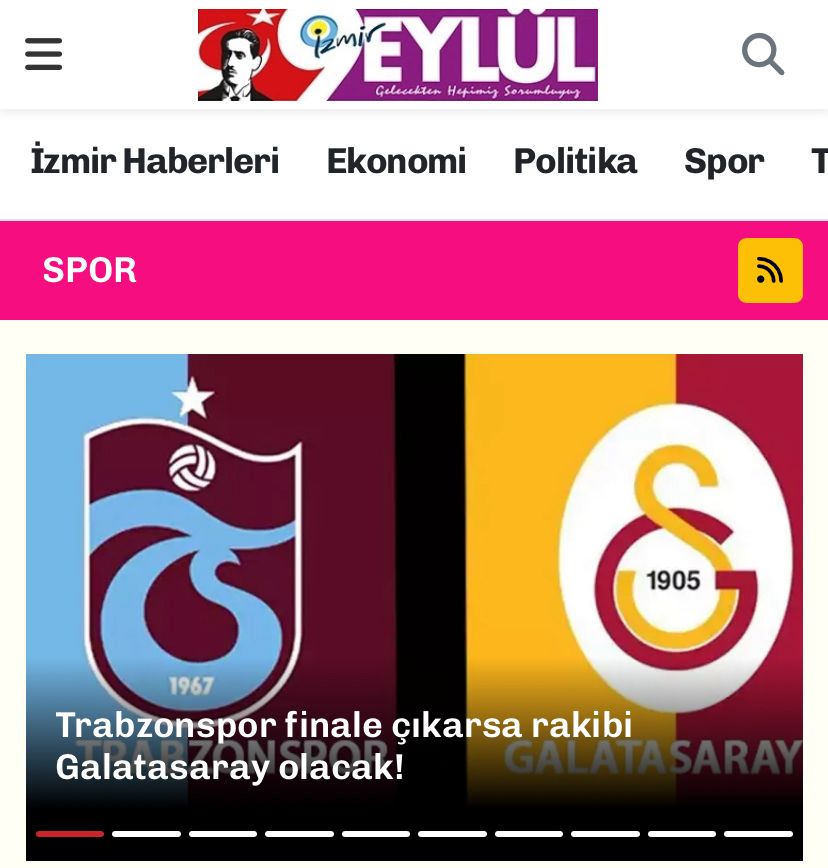Jump to the second slider item
Viewport: 828px width, 868px height.
point(146,833)
